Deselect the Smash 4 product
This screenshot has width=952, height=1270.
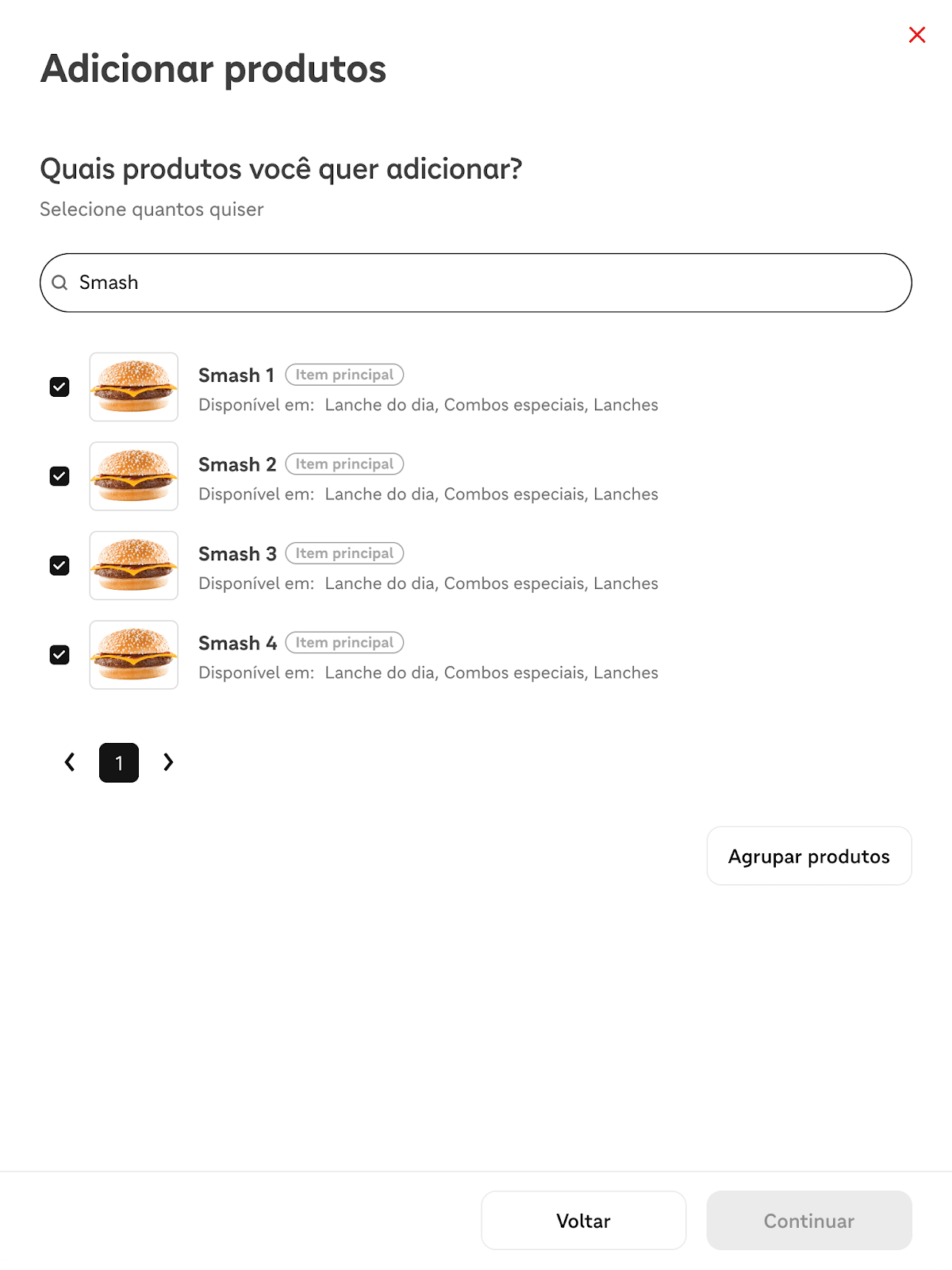pos(59,655)
